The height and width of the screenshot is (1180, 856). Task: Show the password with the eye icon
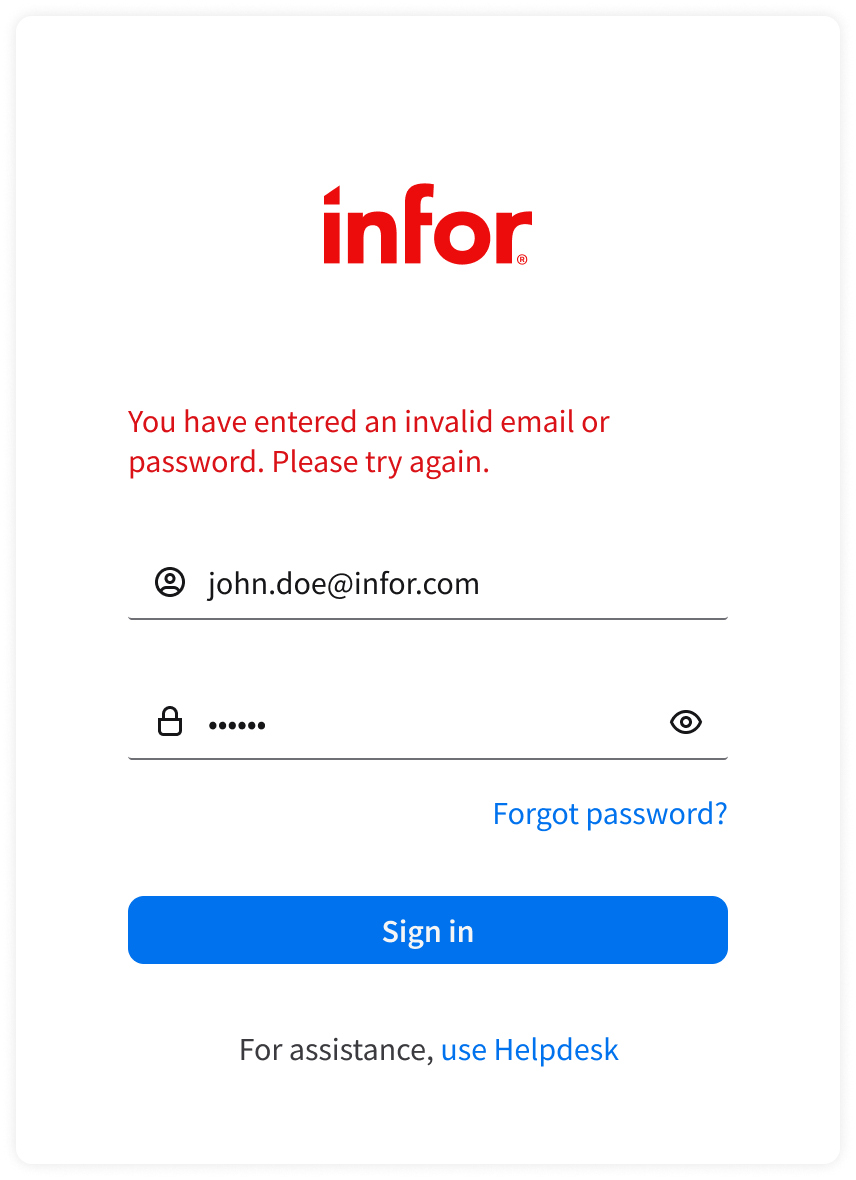click(x=685, y=722)
